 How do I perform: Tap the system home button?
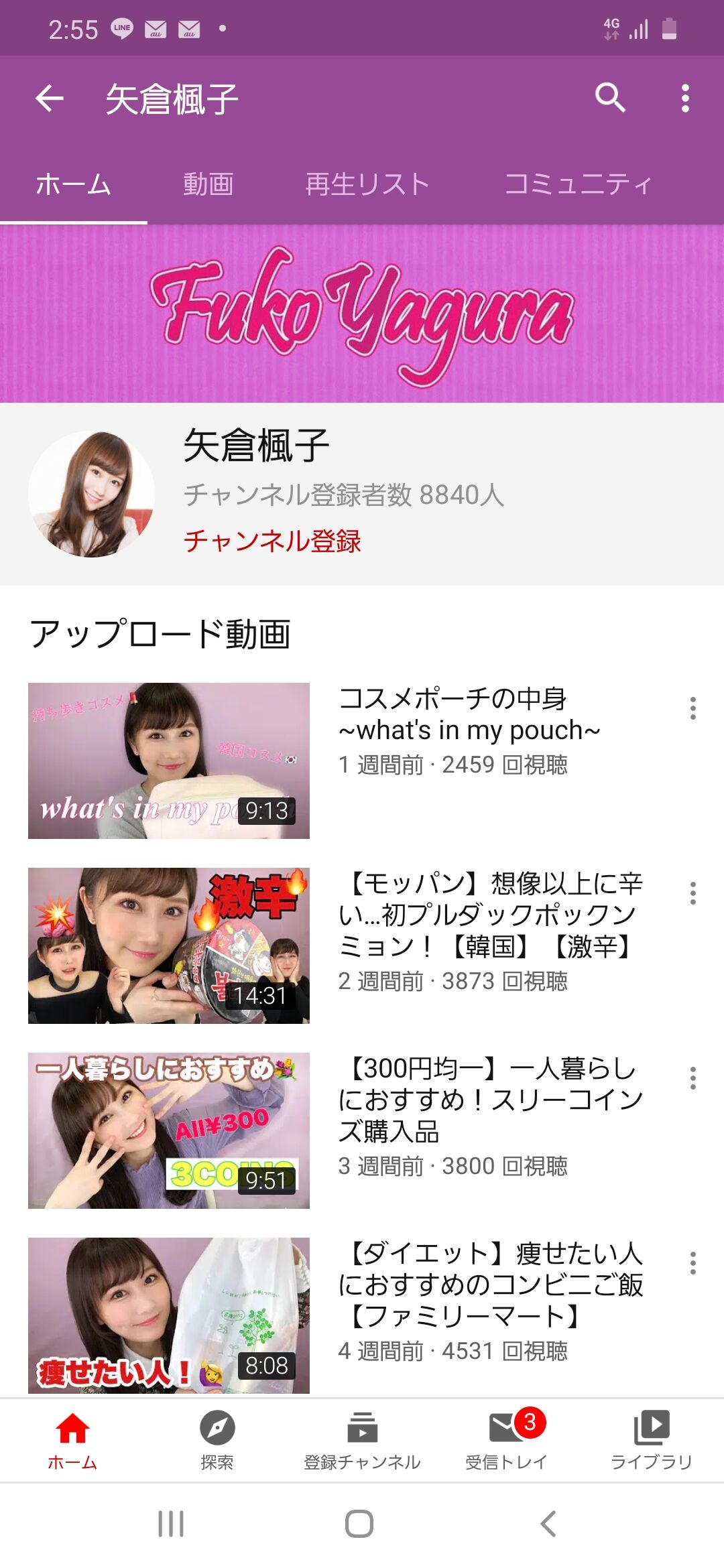(359, 1524)
